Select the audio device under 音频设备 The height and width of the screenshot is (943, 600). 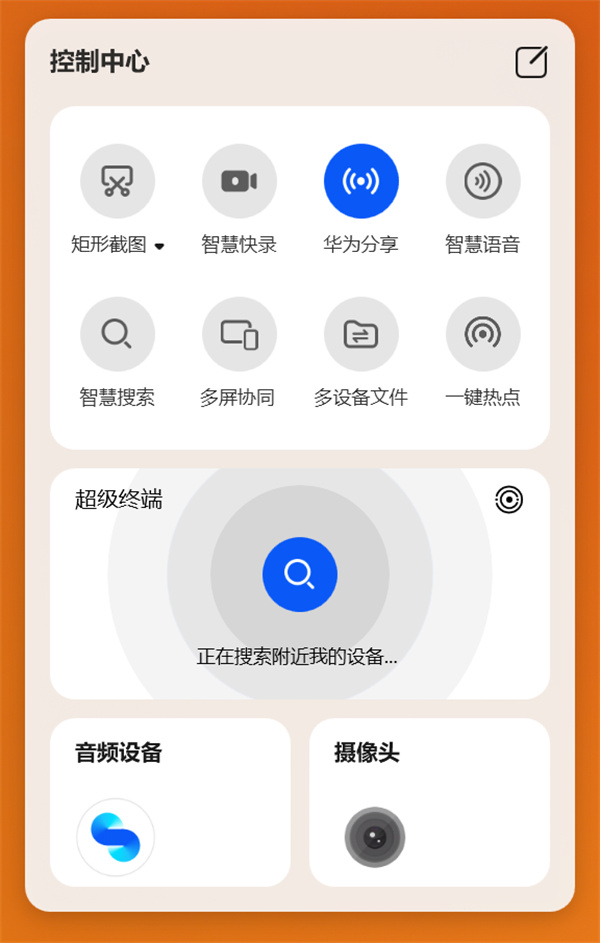[115, 837]
